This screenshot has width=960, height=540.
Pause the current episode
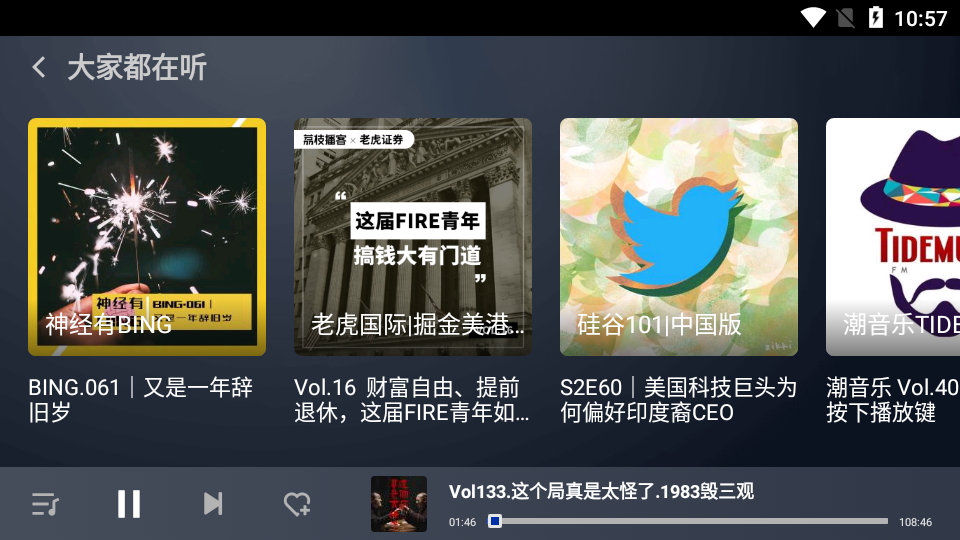coord(129,504)
